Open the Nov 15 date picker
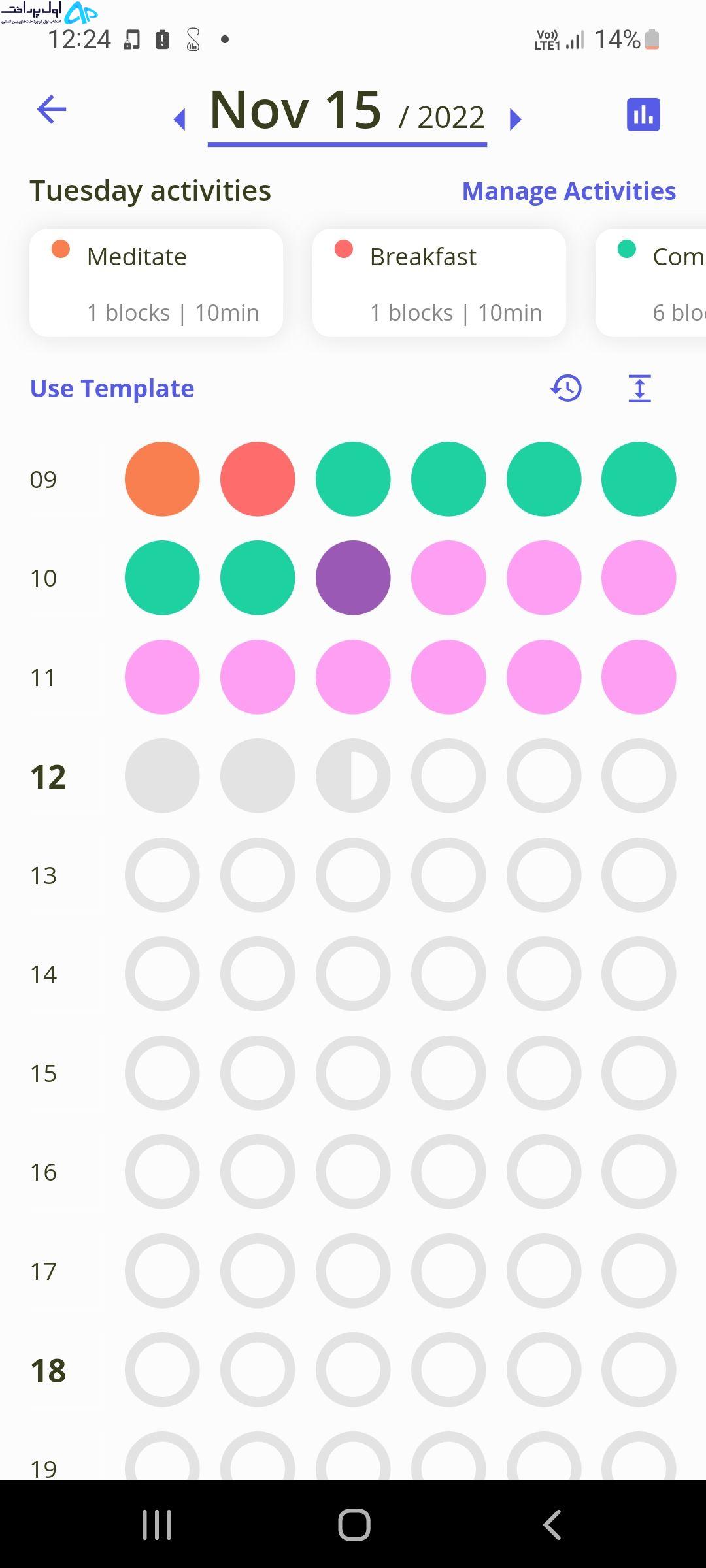Image resolution: width=706 pixels, height=1568 pixels. click(x=347, y=114)
